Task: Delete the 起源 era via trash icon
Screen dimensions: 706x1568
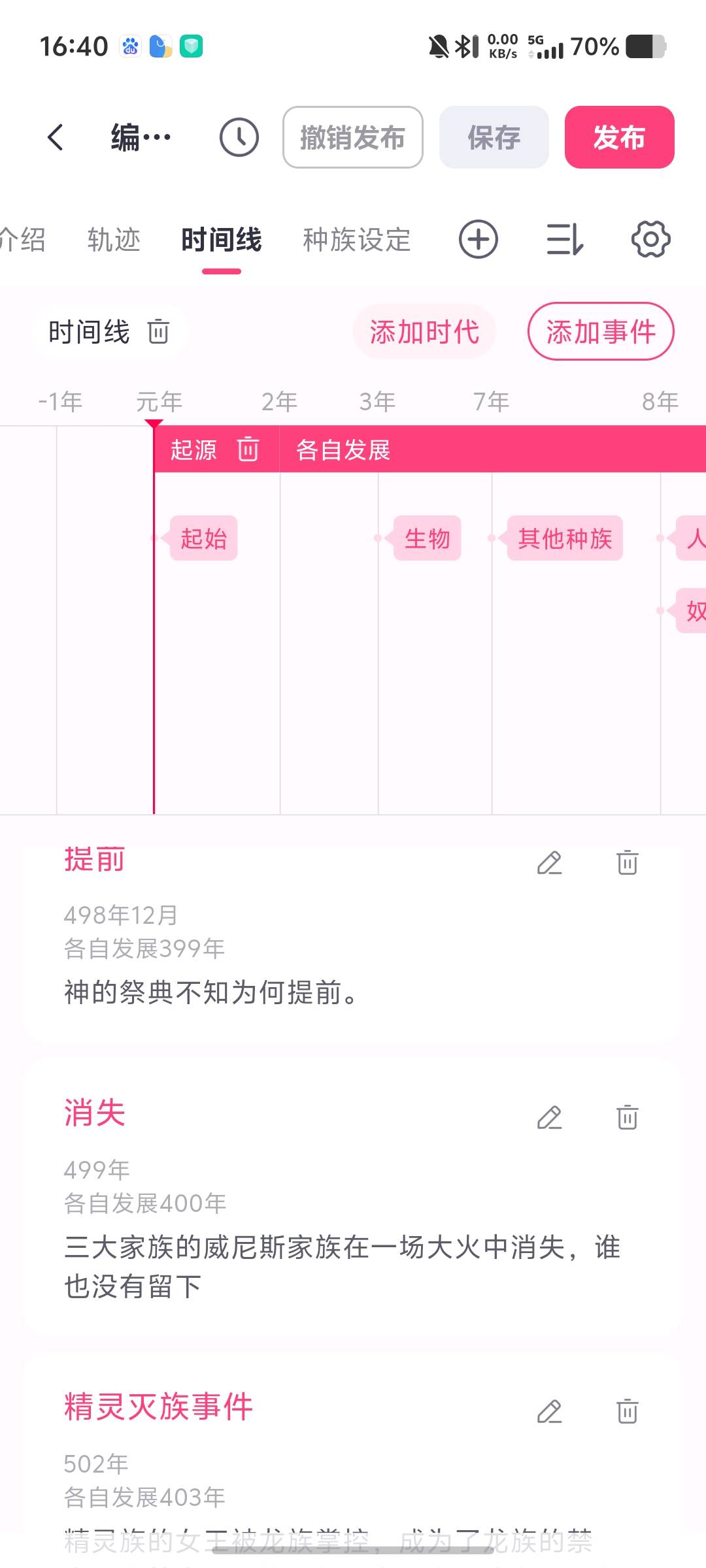Action: [248, 449]
